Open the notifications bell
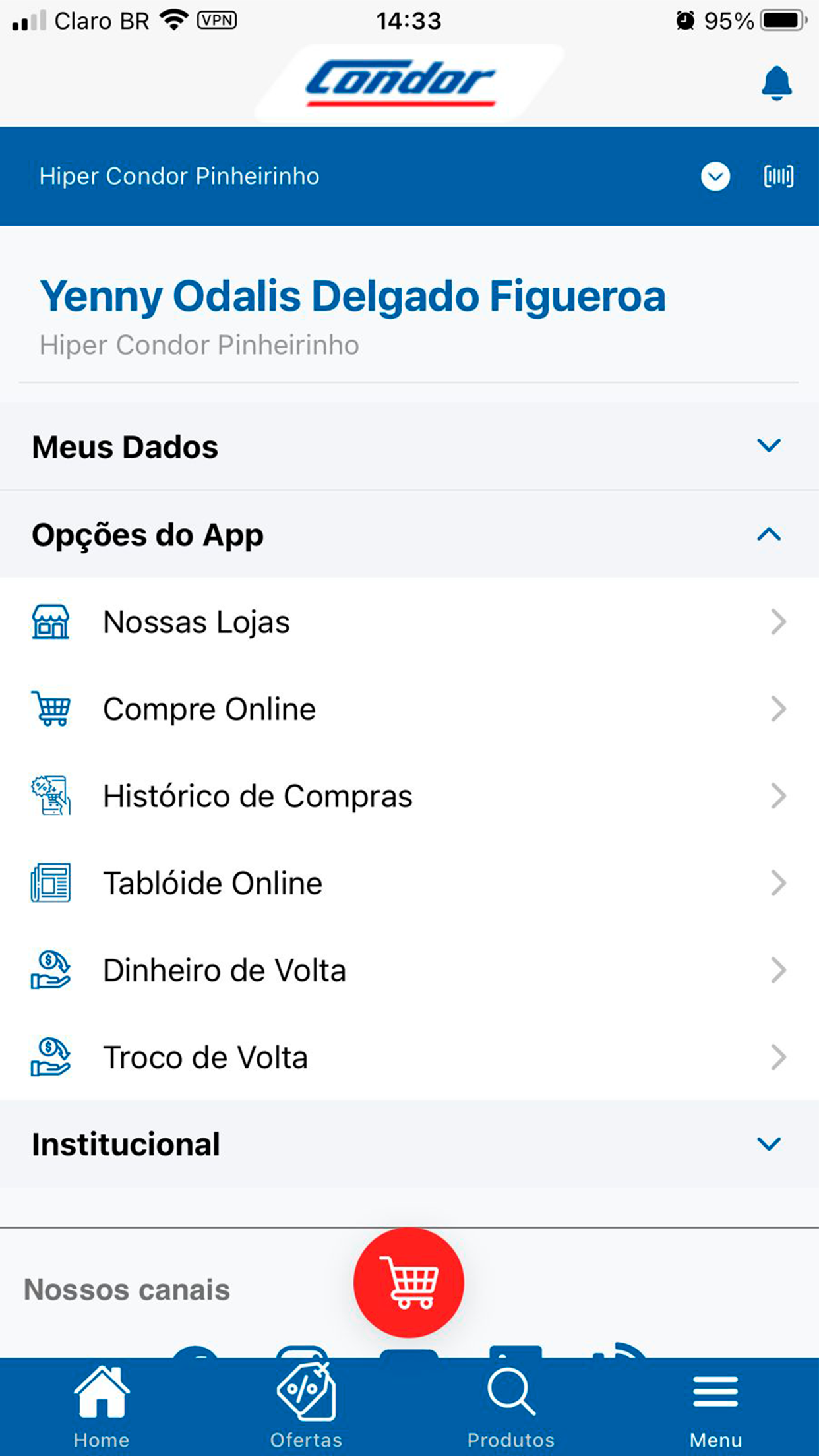Image resolution: width=819 pixels, height=1456 pixels. 777,83
